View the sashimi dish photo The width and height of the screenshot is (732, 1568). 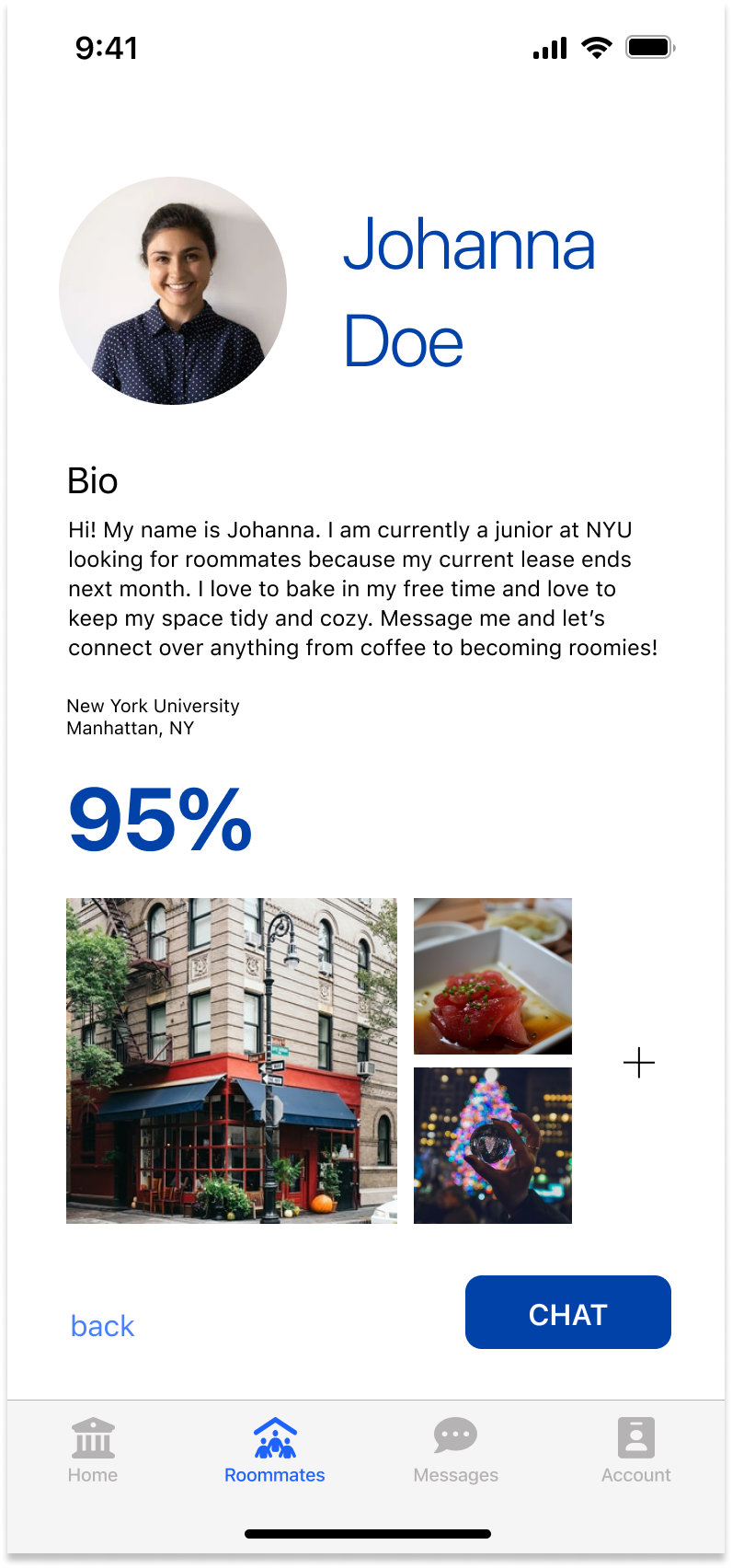493,976
